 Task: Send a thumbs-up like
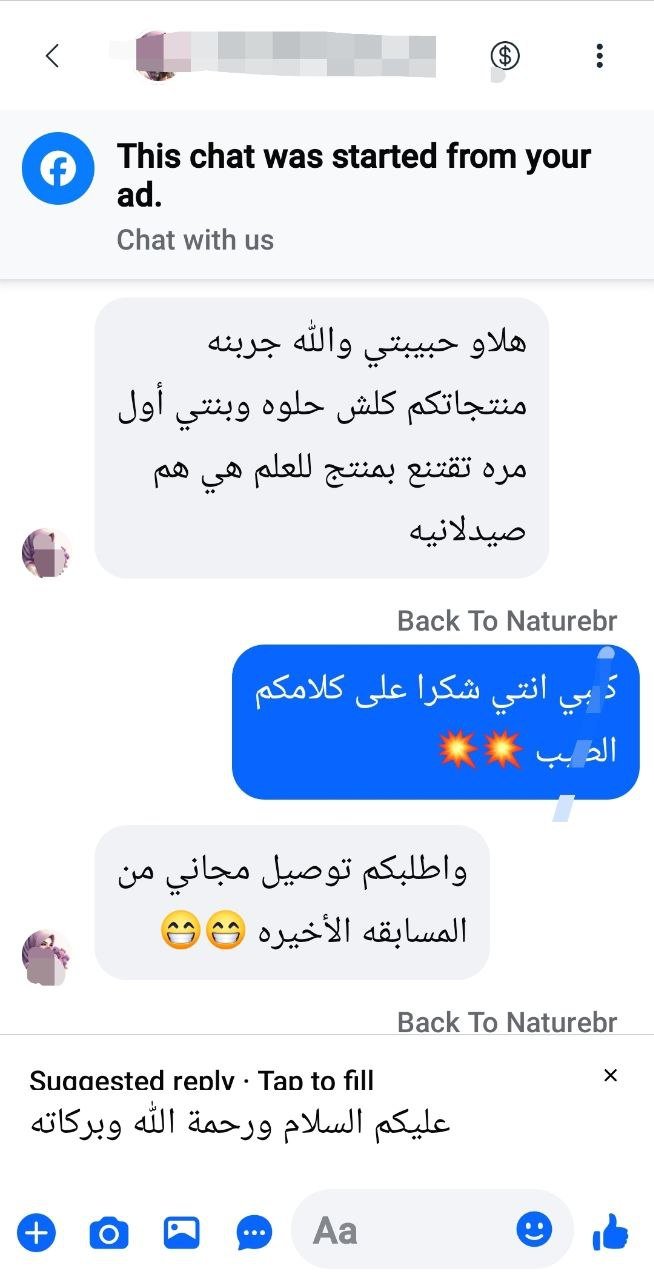(610, 1232)
